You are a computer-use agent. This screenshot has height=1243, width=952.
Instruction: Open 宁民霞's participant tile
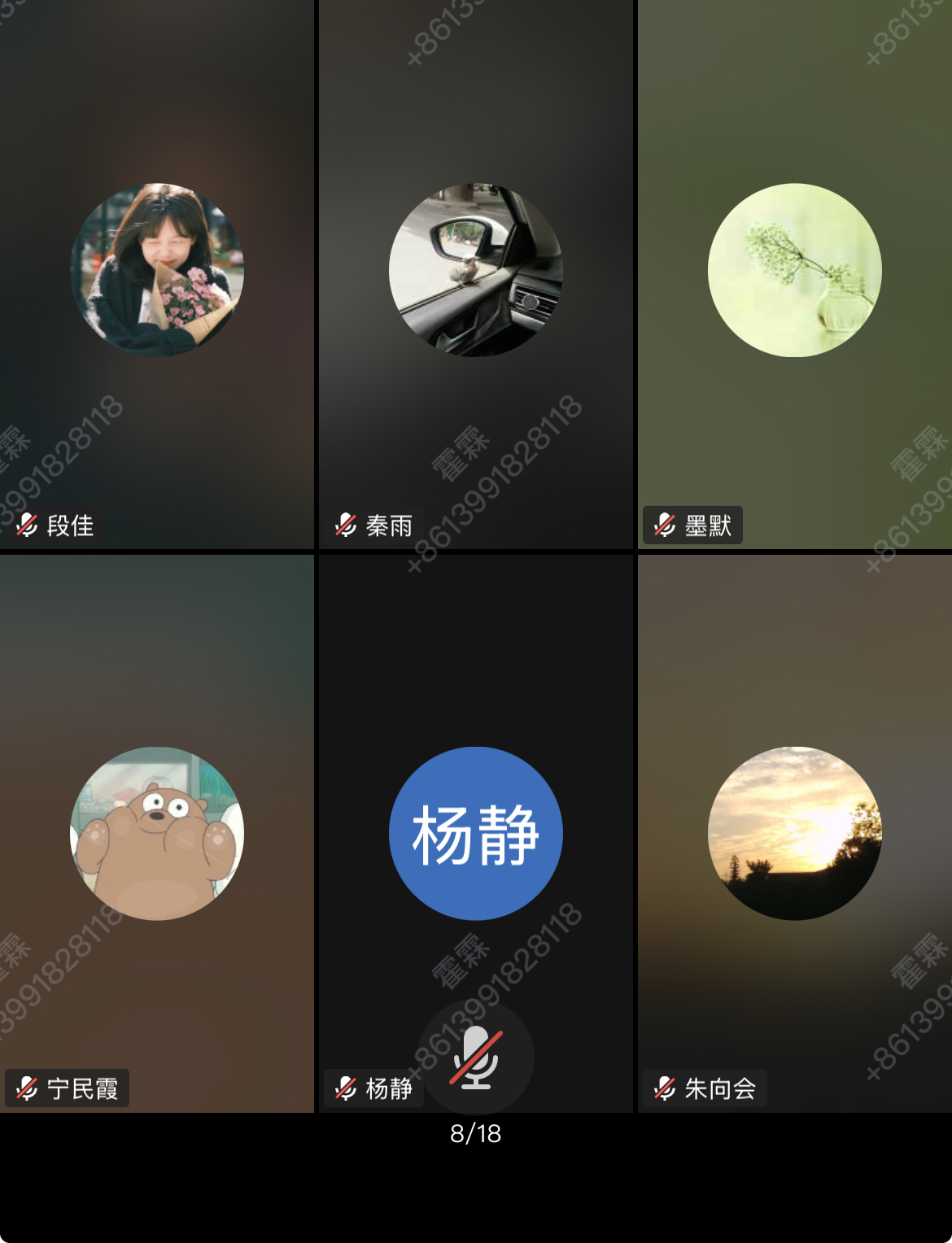(x=157, y=834)
